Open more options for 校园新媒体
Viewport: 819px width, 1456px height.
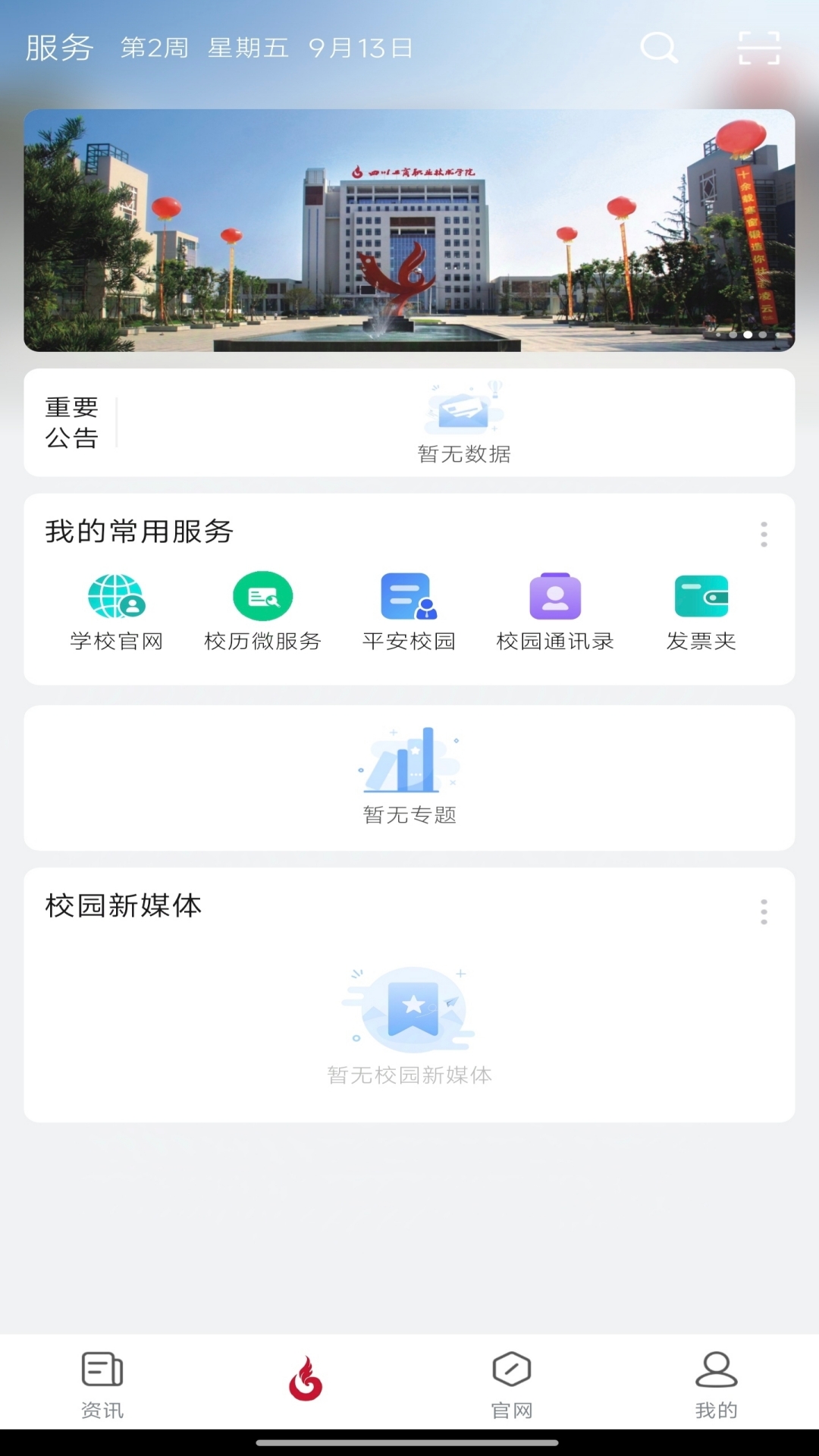[764, 911]
